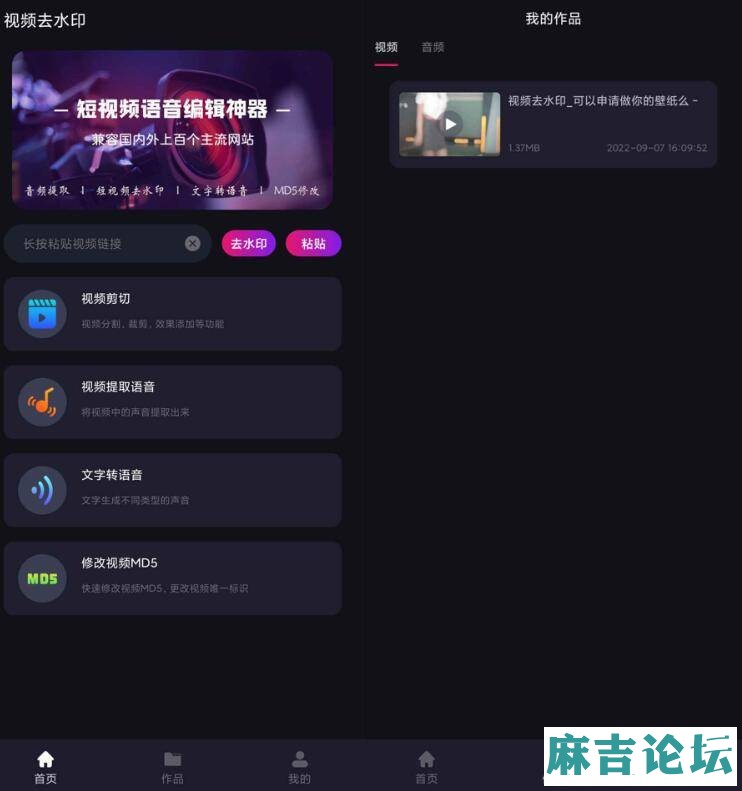The width and height of the screenshot is (742, 791).
Task: Switch to the 音频 tab
Action: pyautogui.click(x=432, y=47)
